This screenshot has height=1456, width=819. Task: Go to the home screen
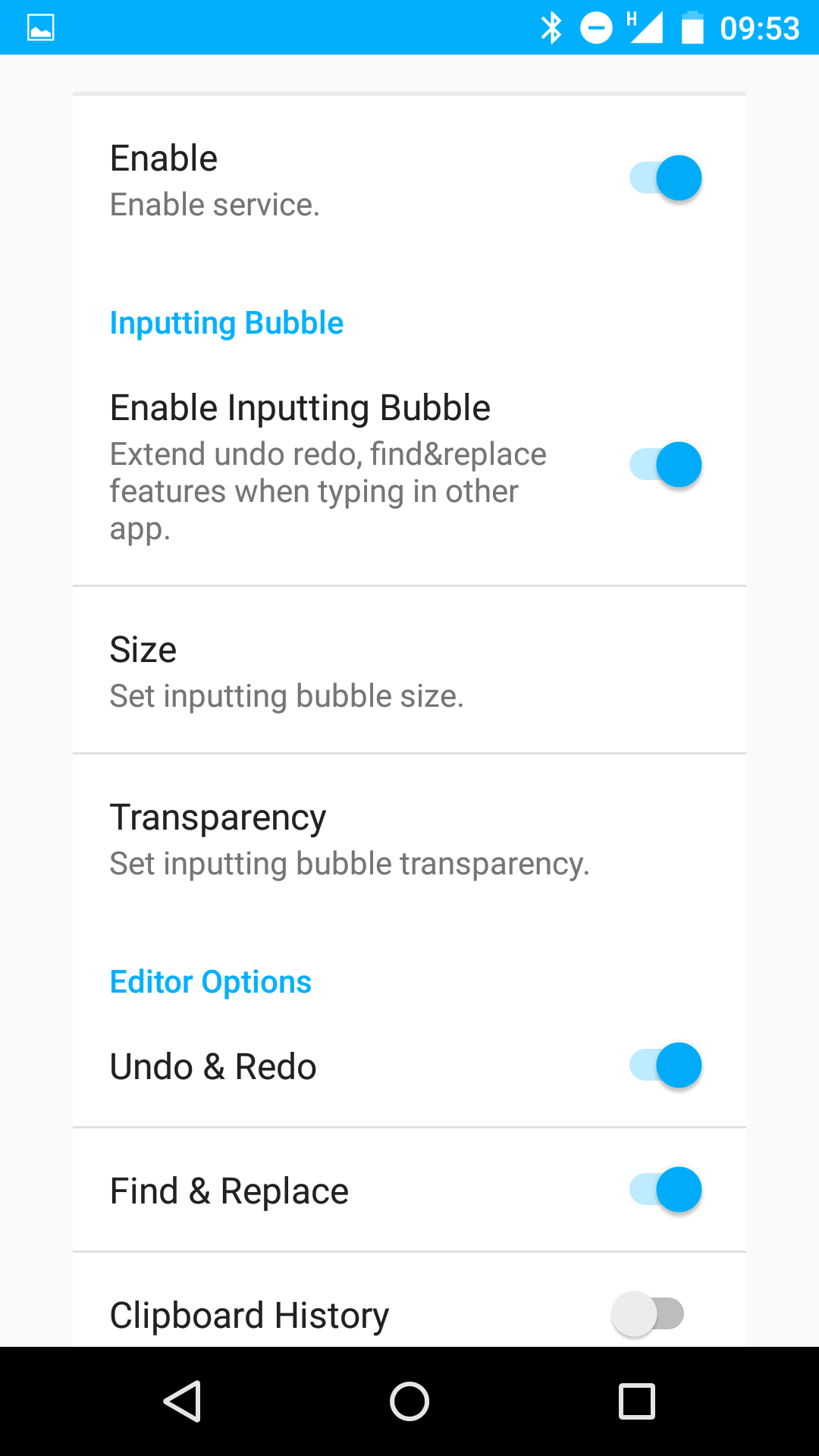pos(409,1401)
